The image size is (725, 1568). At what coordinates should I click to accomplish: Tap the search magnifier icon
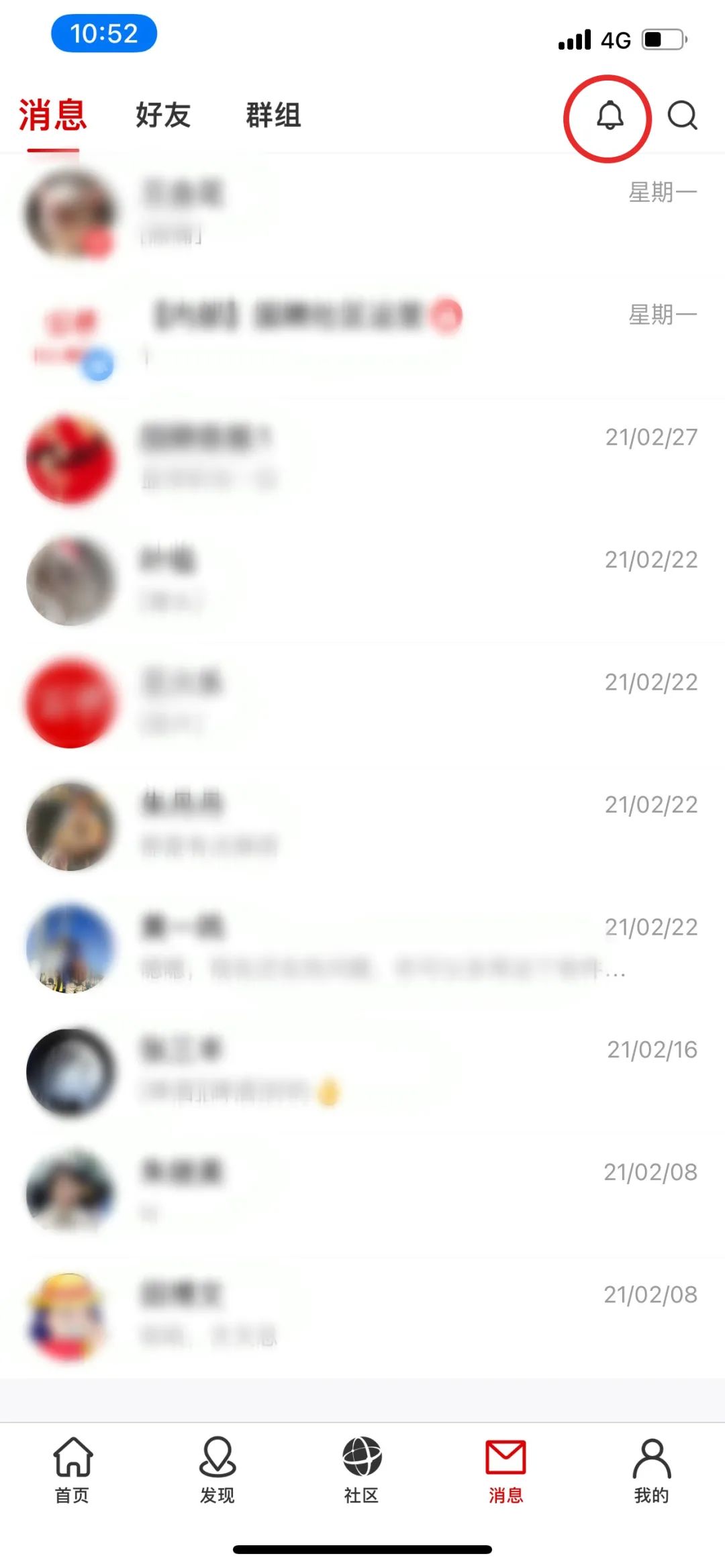pyautogui.click(x=682, y=115)
